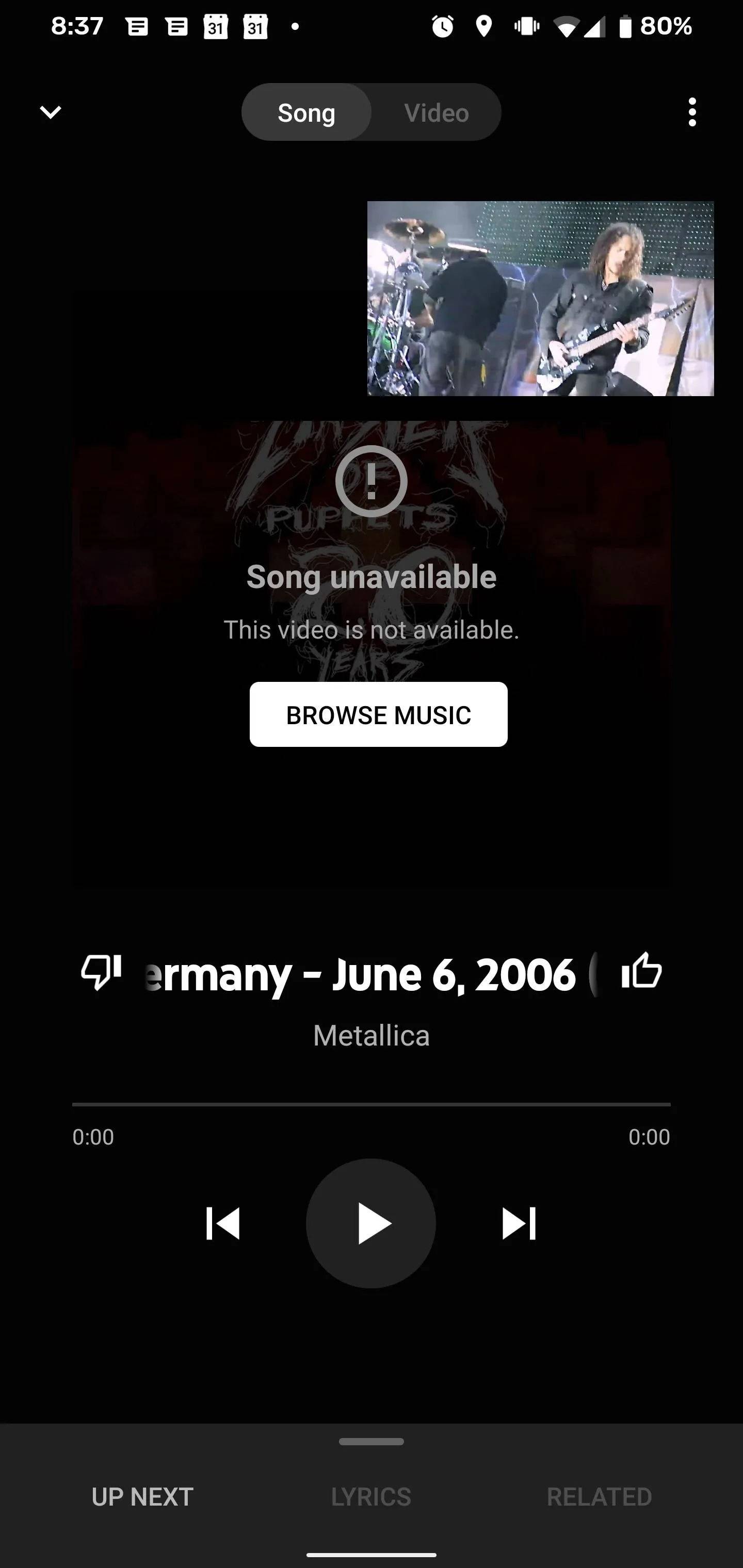Image resolution: width=743 pixels, height=1568 pixels.
Task: Open the RELATED tab
Action: (x=599, y=1497)
